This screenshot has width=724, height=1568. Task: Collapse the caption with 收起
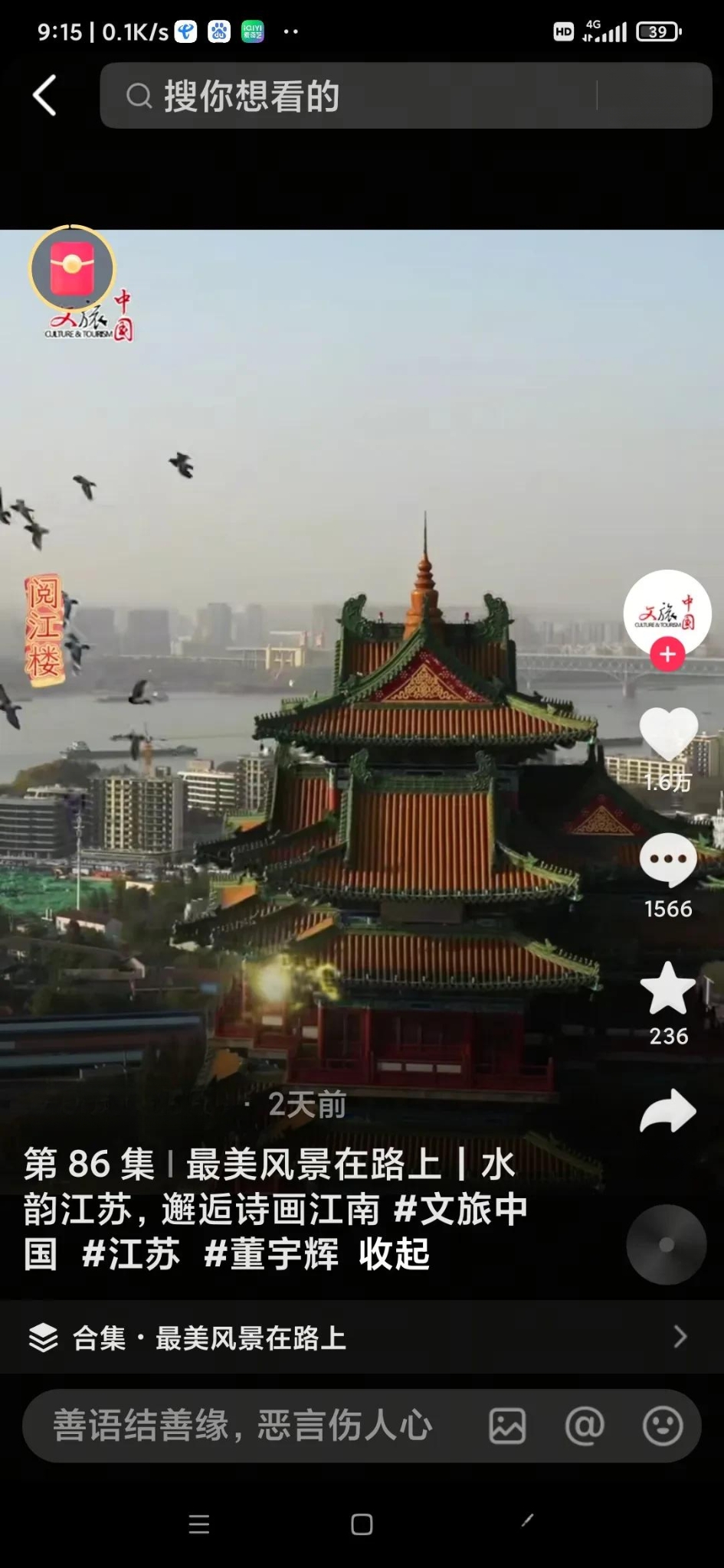pos(394,1254)
